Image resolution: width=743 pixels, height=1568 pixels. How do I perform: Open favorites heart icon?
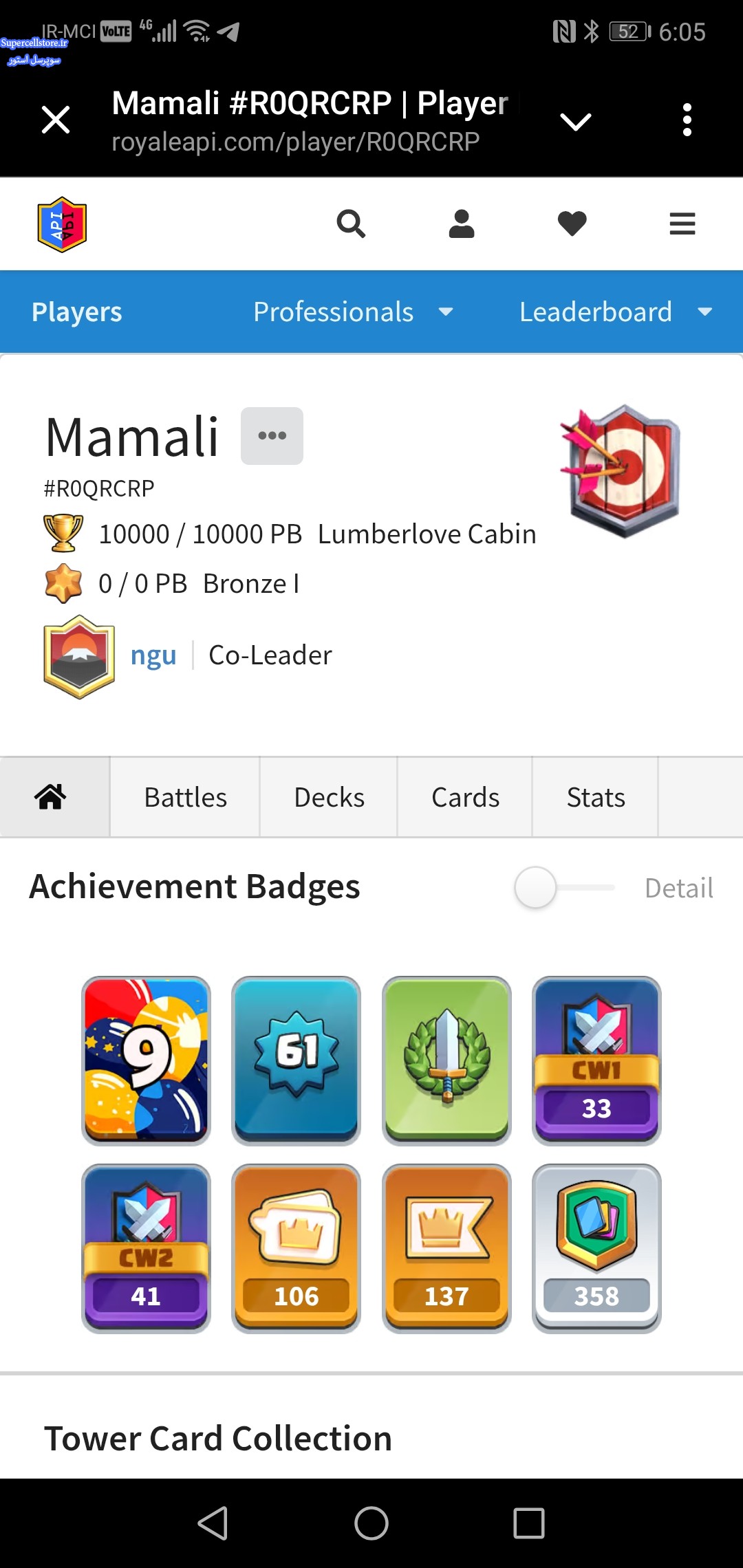pos(572,224)
